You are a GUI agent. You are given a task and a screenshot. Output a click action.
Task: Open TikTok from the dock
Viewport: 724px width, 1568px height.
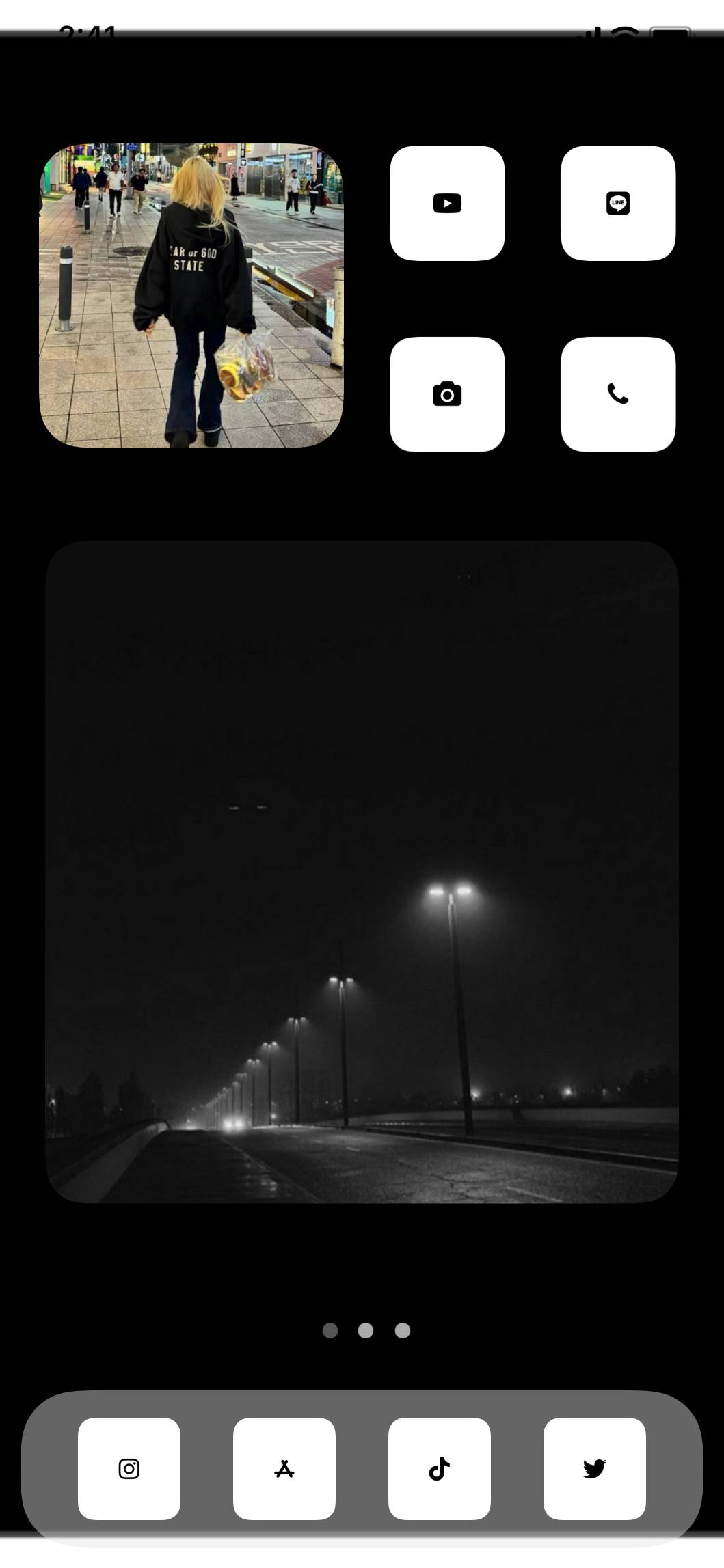(x=440, y=1468)
